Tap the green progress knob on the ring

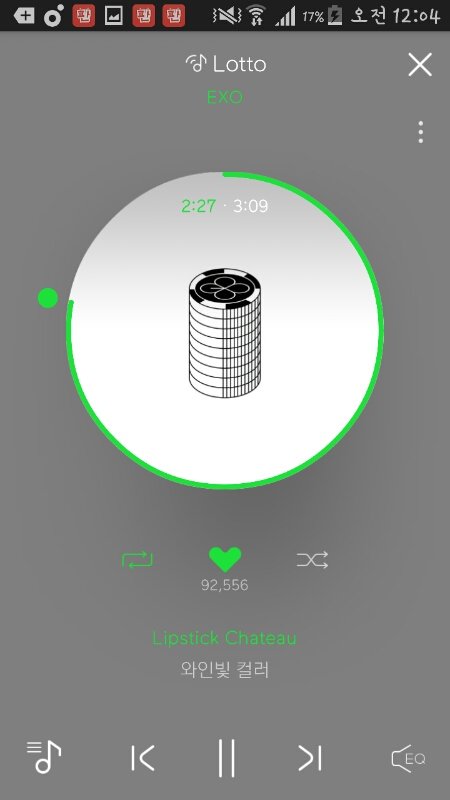point(48,298)
